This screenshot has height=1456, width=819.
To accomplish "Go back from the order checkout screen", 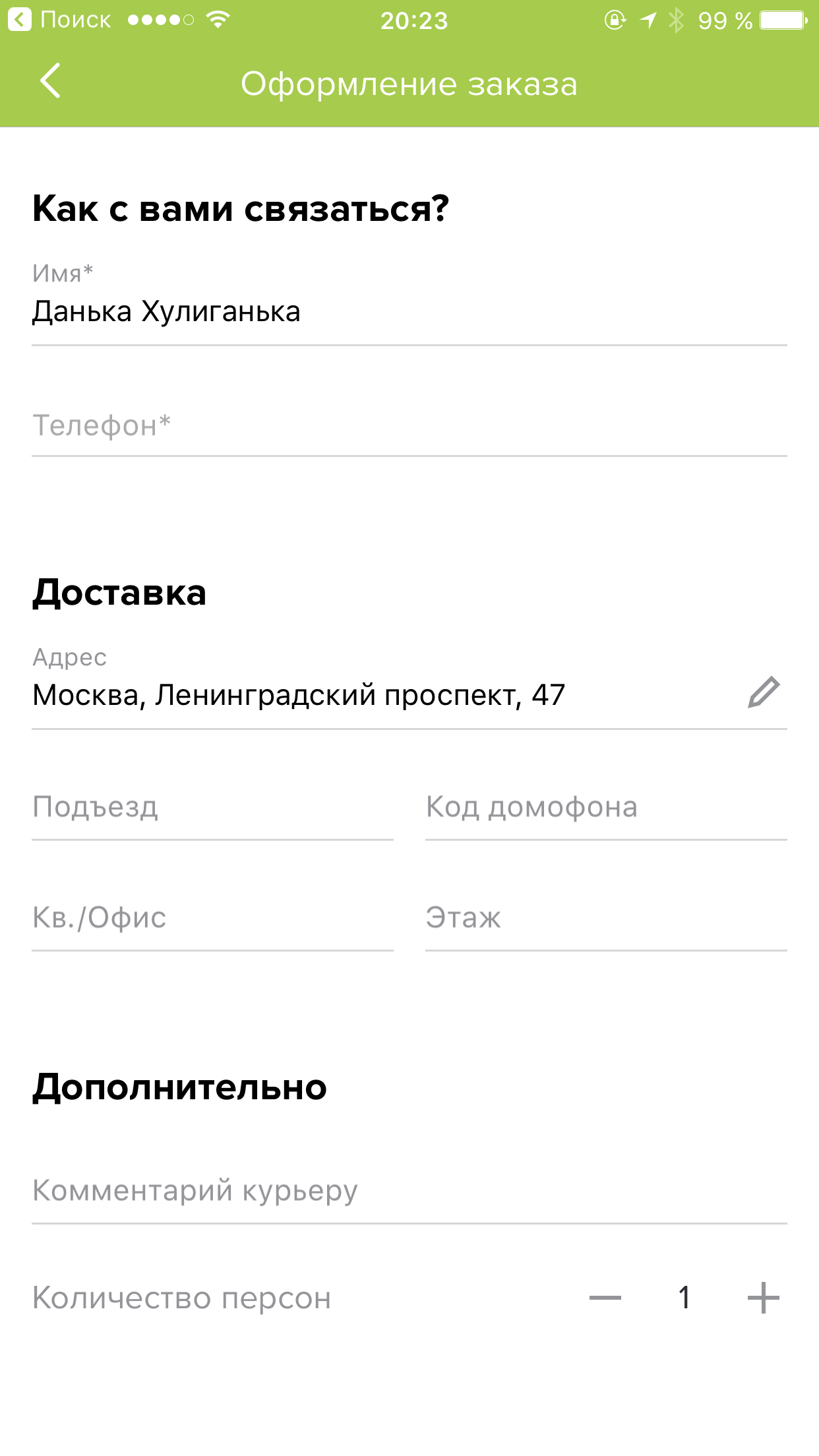I will (50, 81).
